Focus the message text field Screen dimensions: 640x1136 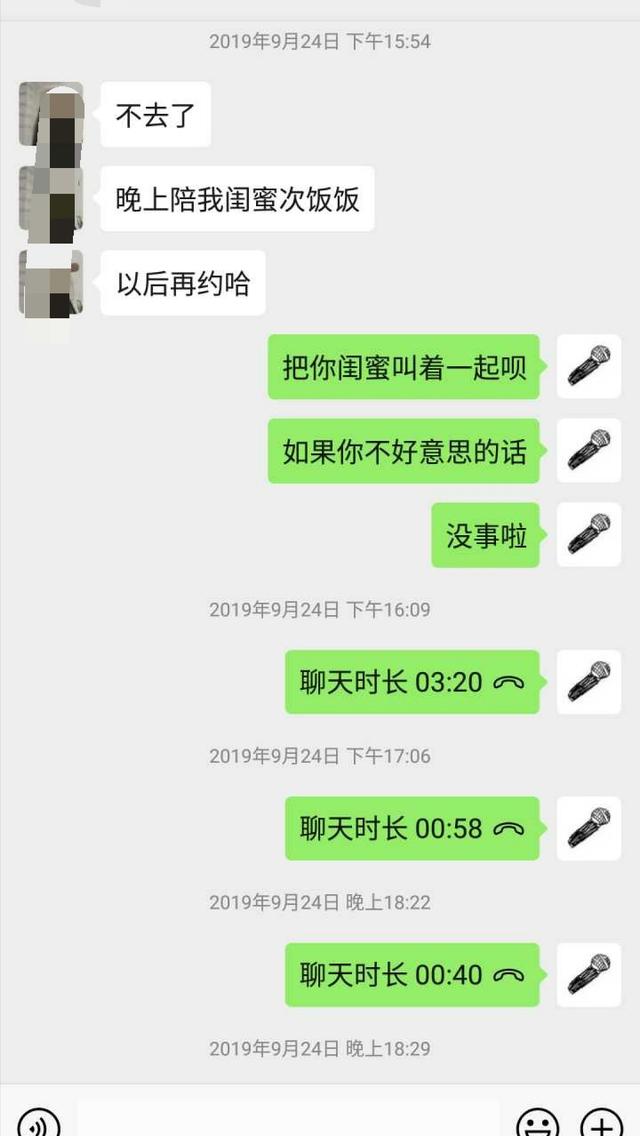pos(288,1120)
